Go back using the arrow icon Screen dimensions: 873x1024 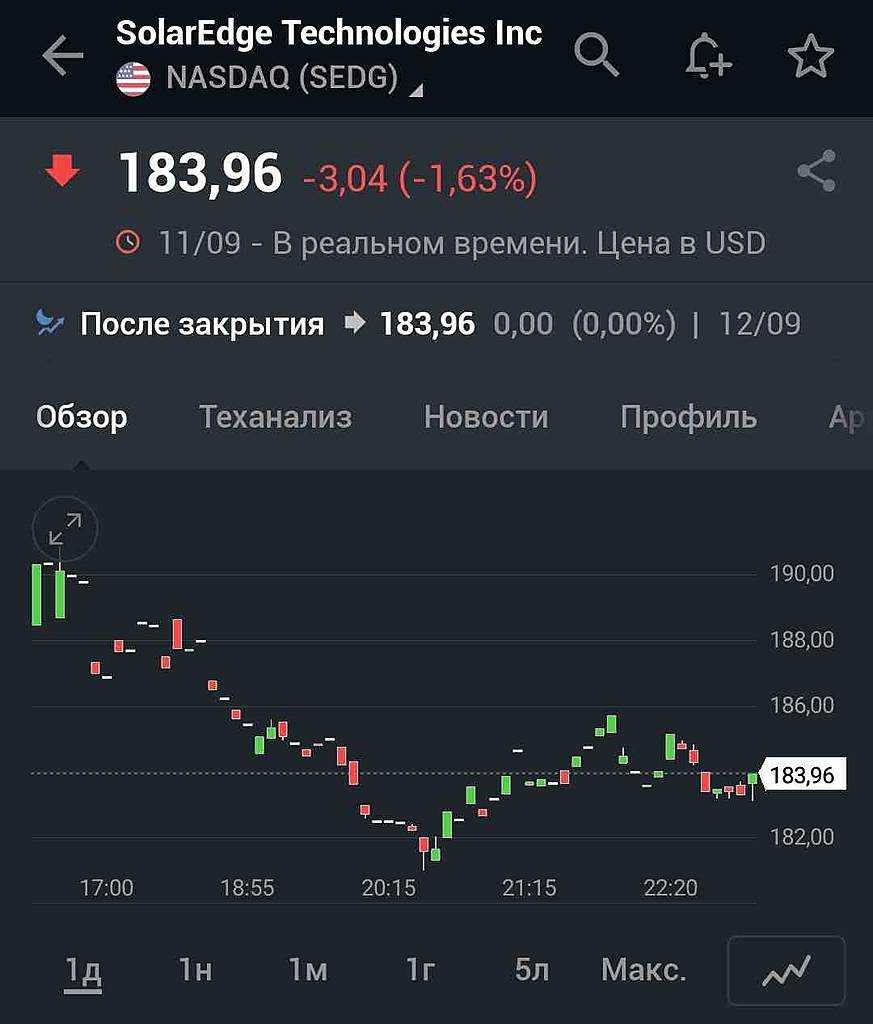tap(62, 56)
